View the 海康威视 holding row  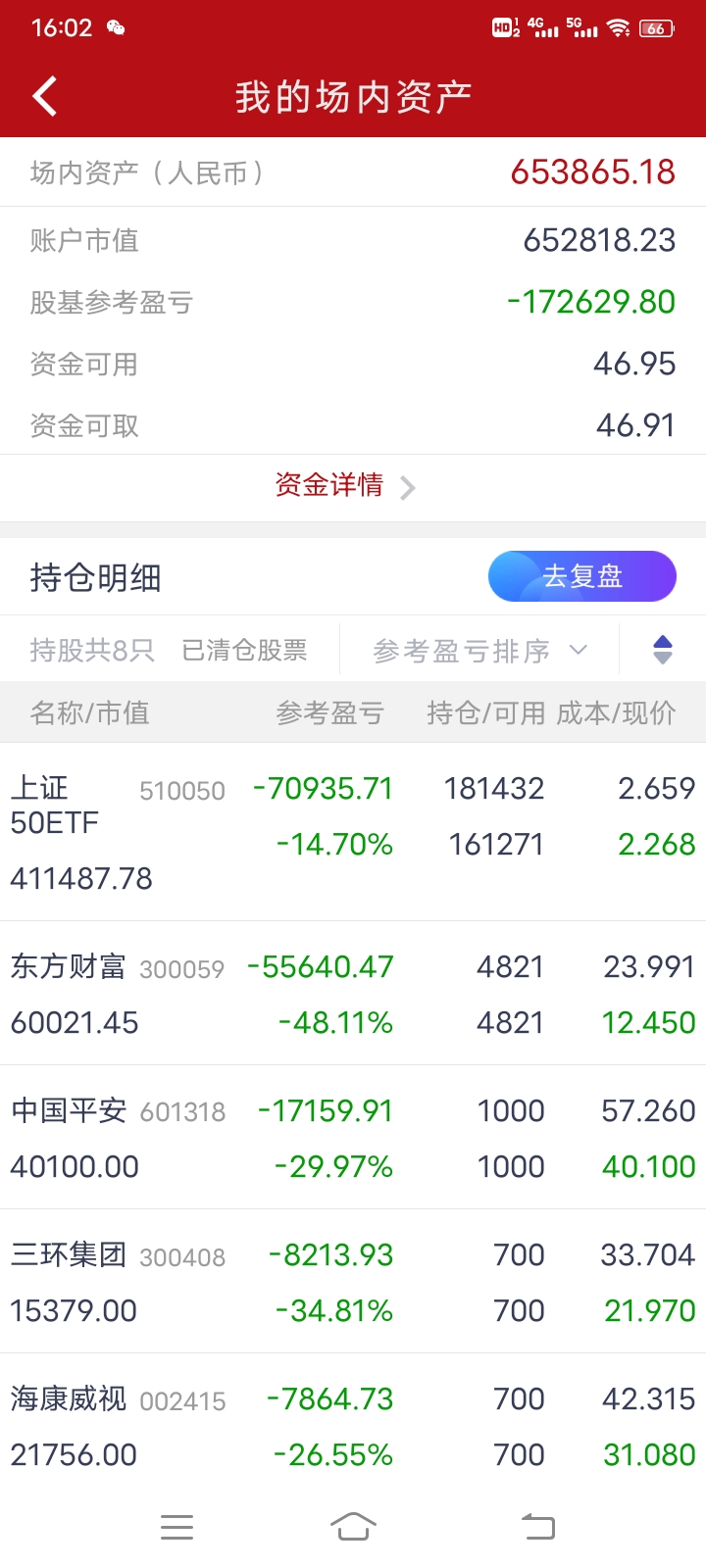pos(353,1426)
